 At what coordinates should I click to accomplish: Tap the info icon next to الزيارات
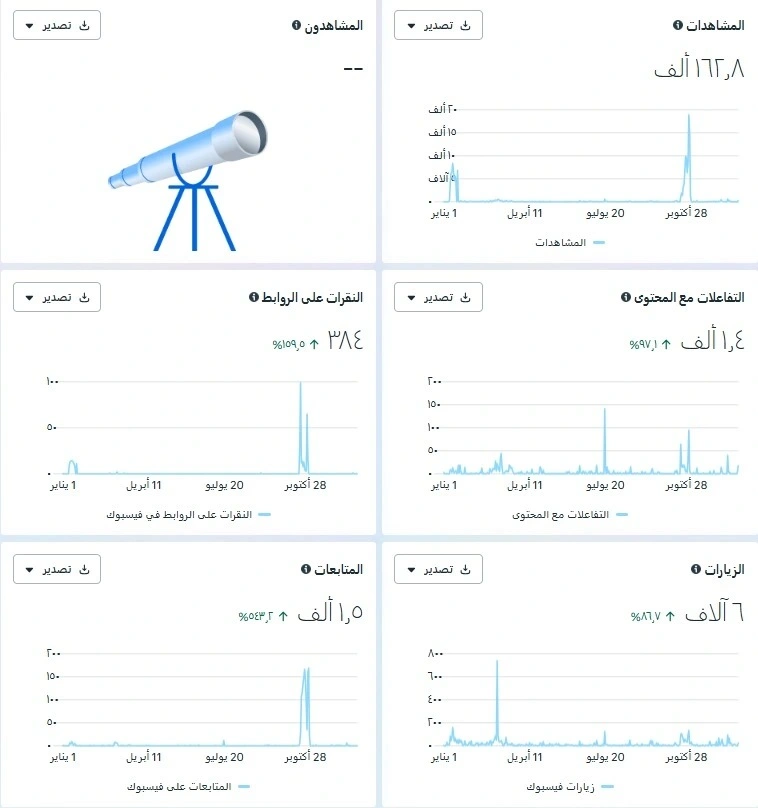[696, 569]
